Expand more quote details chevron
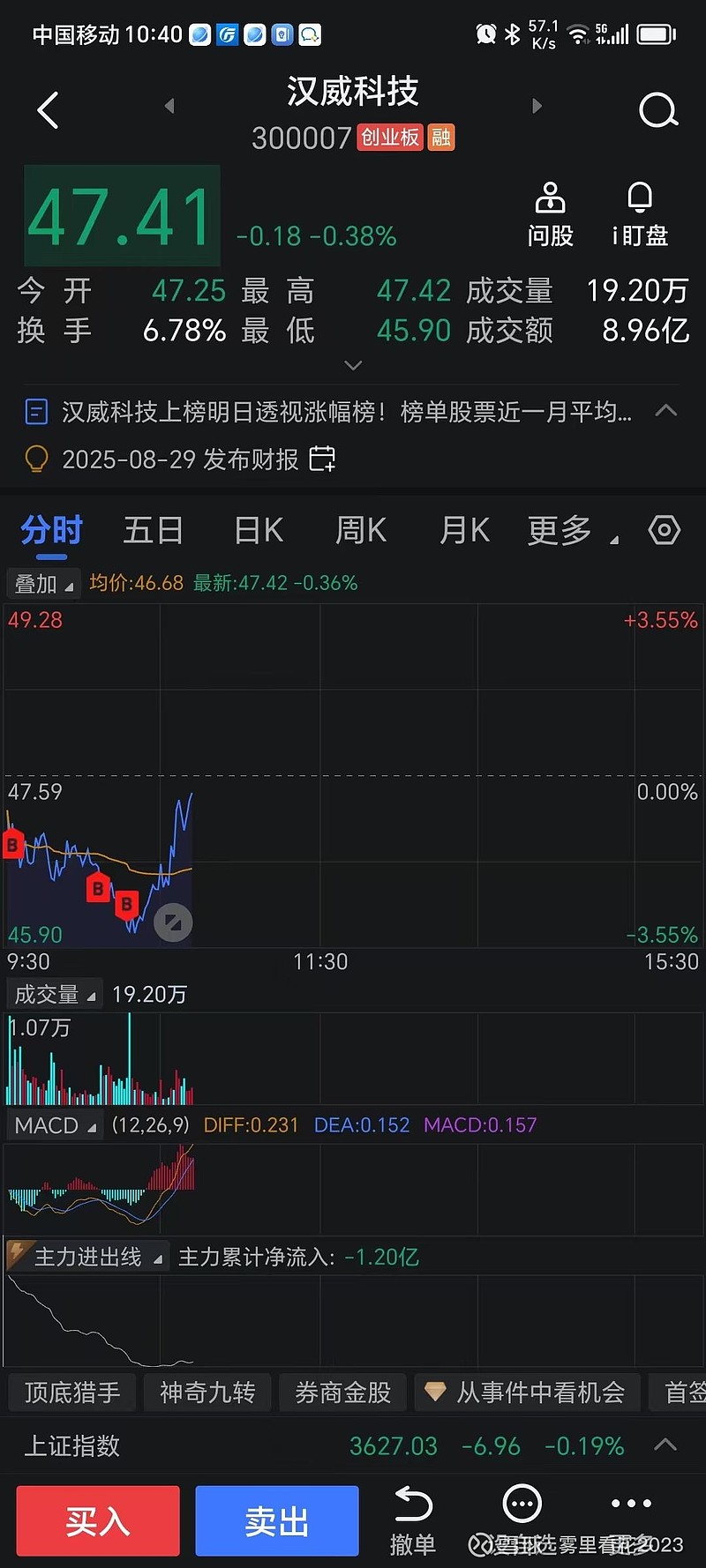The width and height of the screenshot is (706, 1568). (353, 365)
